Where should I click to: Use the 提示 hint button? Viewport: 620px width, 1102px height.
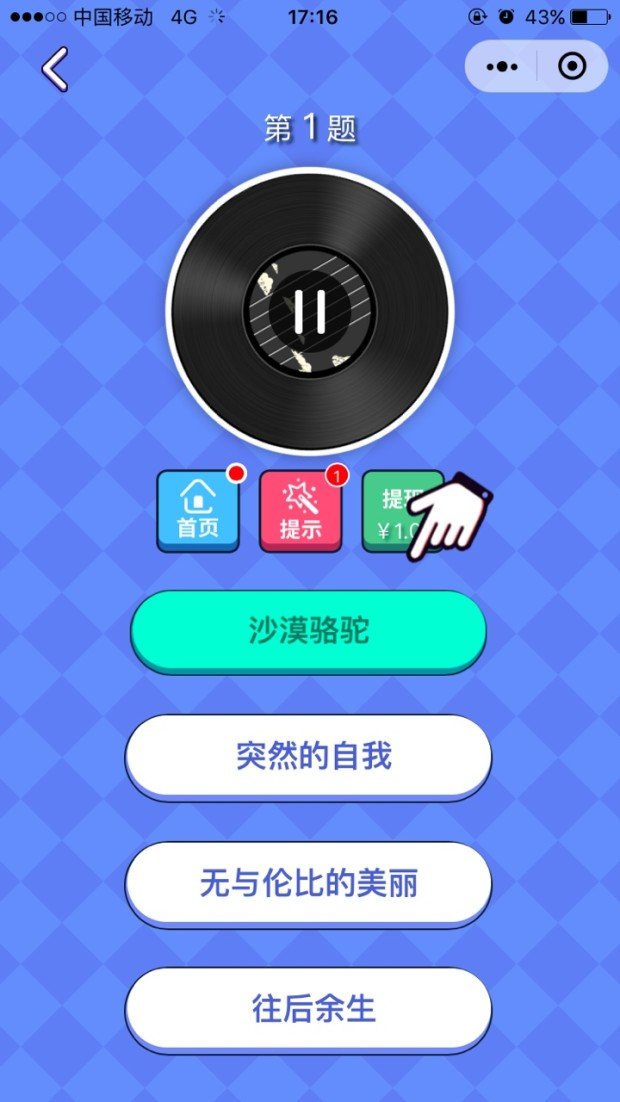click(x=300, y=510)
